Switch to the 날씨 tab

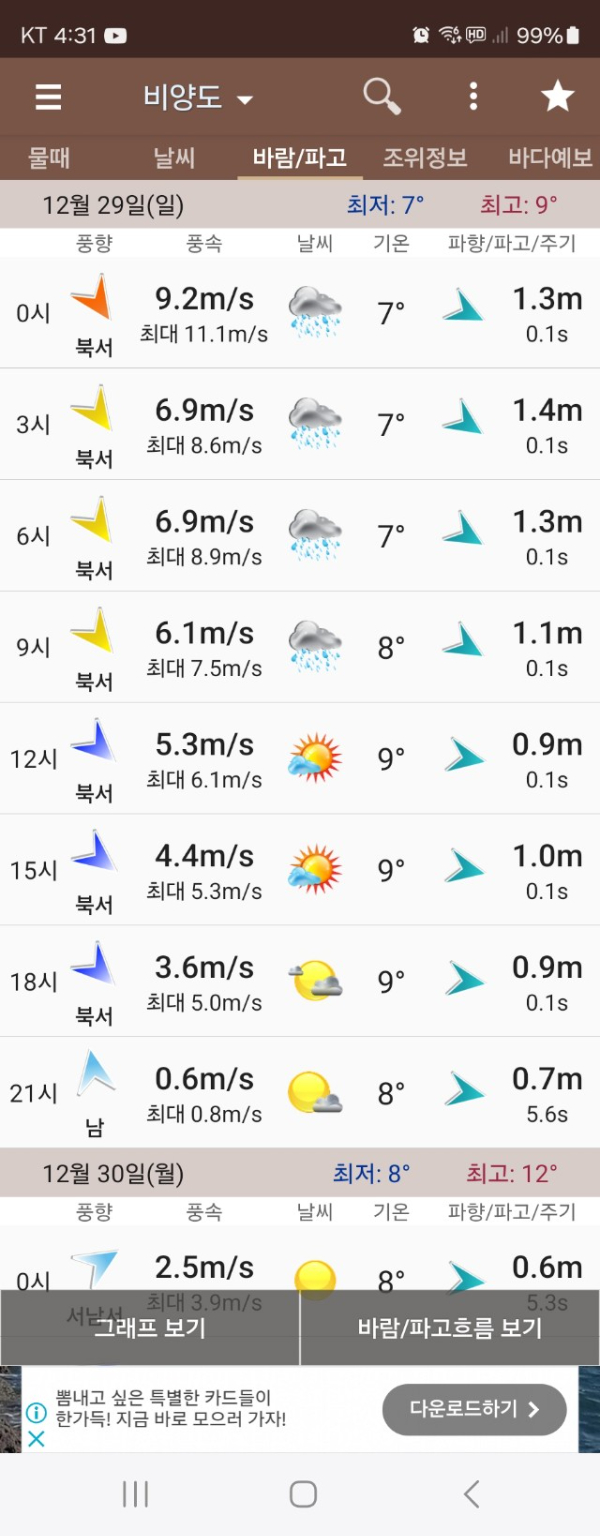click(174, 158)
